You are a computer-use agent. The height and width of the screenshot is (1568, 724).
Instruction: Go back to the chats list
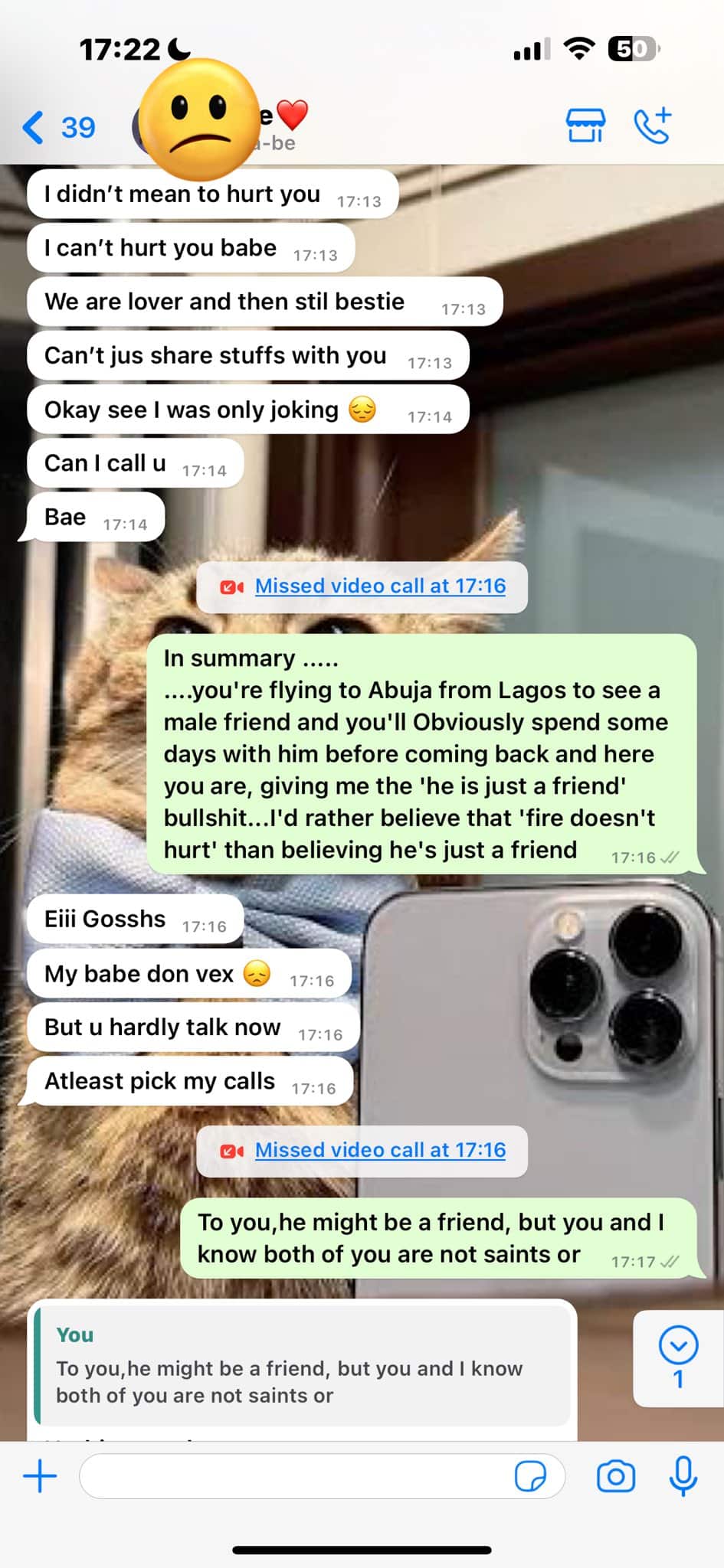[58, 127]
